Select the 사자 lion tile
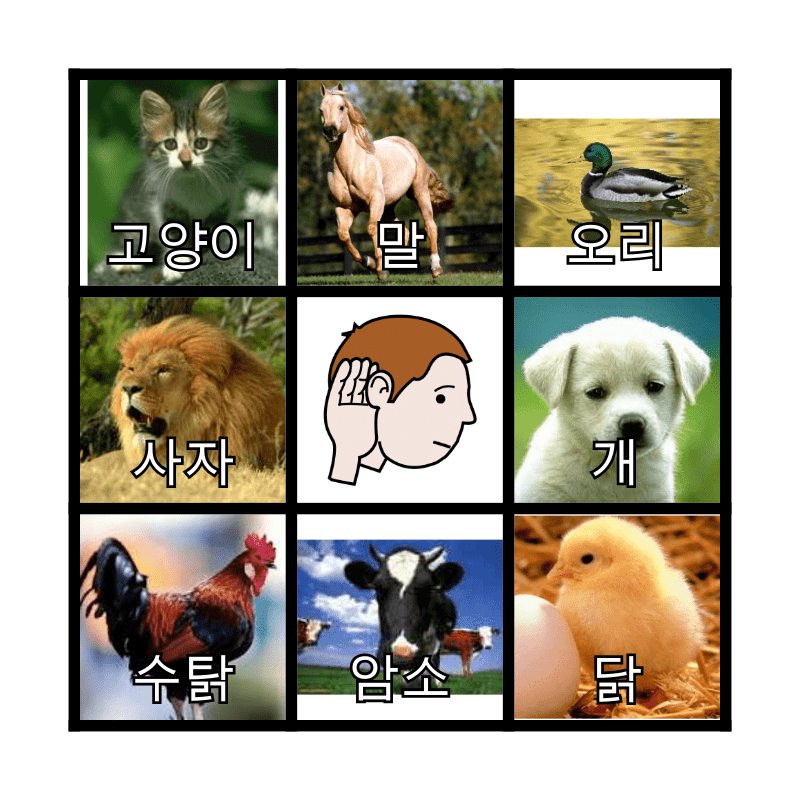The height and width of the screenshot is (800, 800). (182, 400)
